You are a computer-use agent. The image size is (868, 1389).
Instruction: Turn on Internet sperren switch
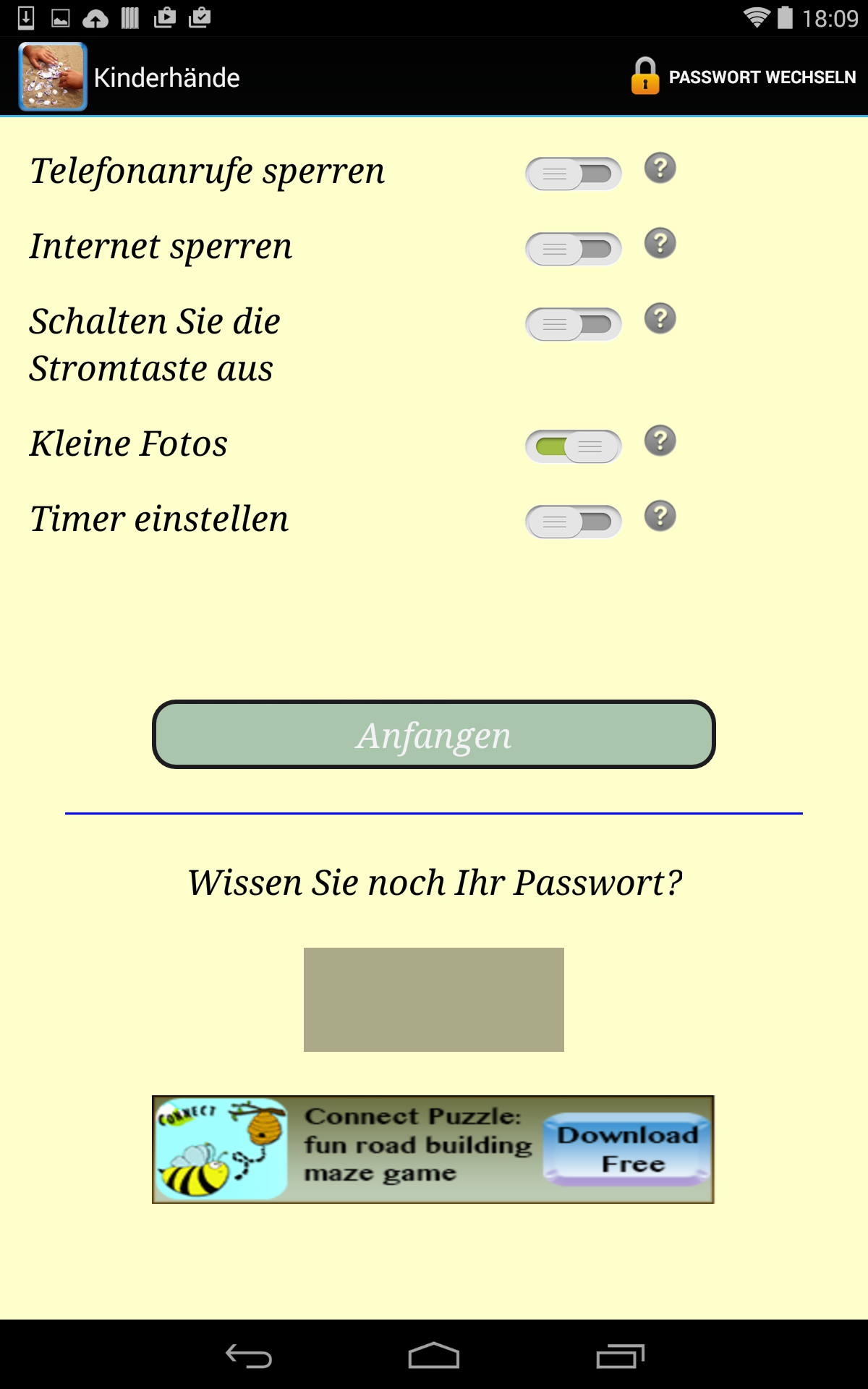coord(573,249)
